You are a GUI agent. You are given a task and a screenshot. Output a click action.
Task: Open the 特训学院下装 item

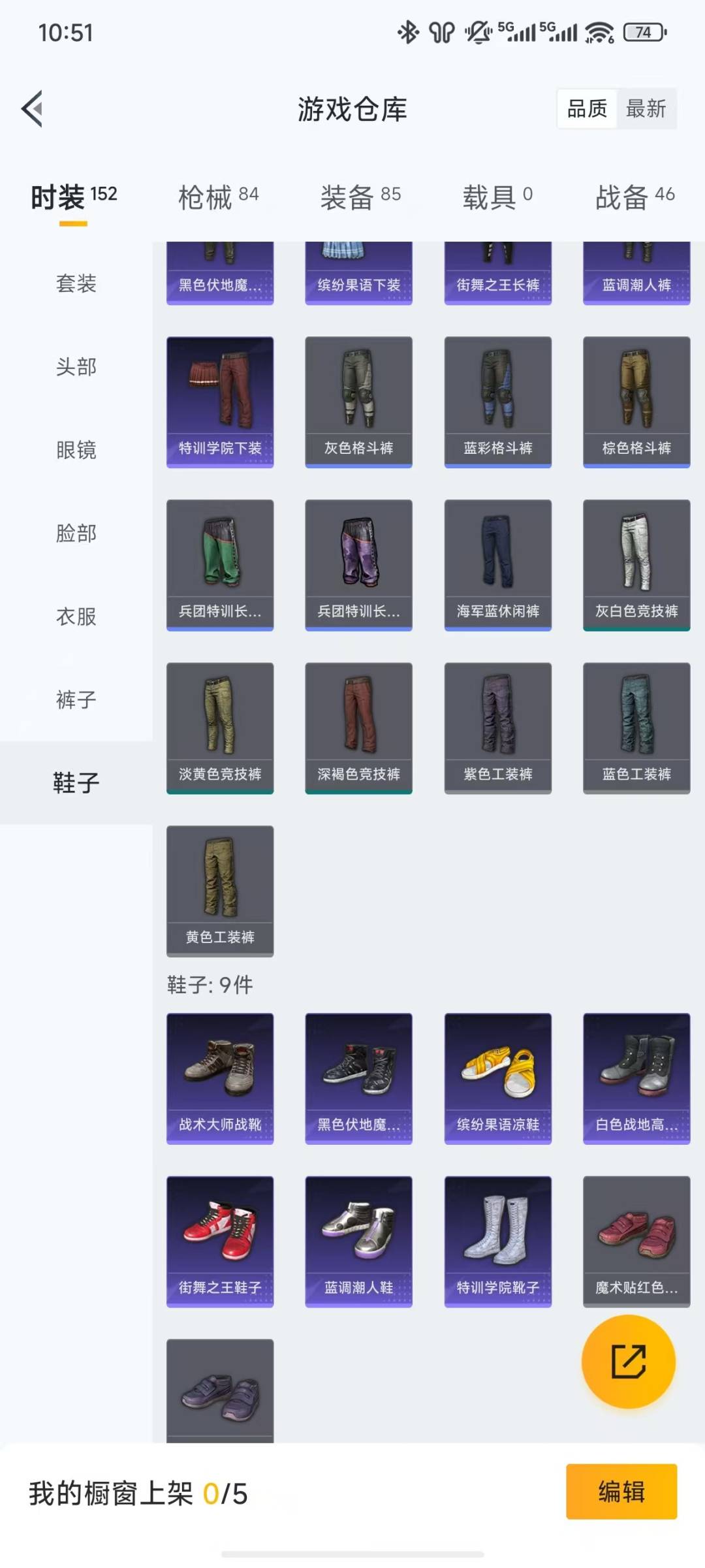(x=220, y=402)
